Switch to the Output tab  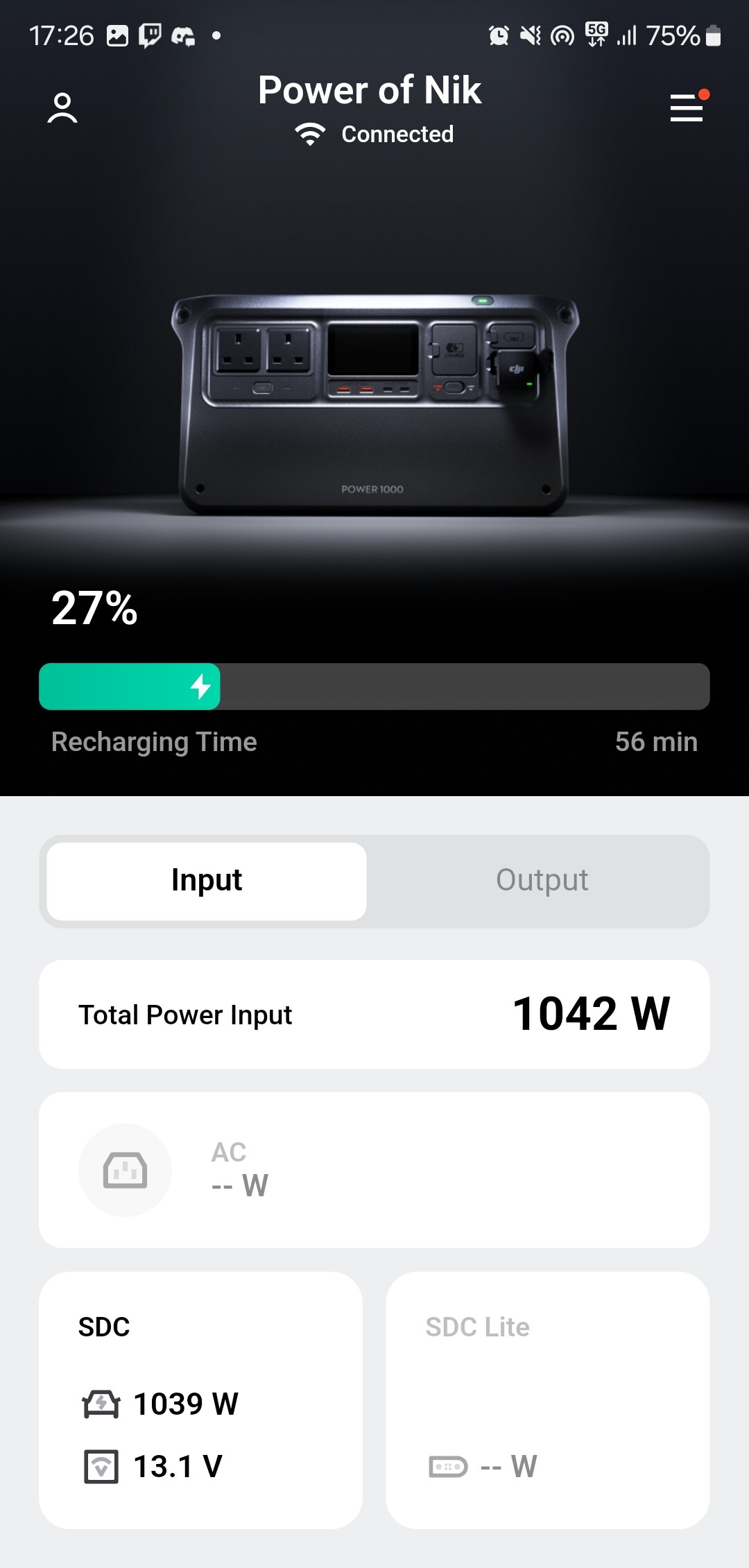(x=542, y=881)
